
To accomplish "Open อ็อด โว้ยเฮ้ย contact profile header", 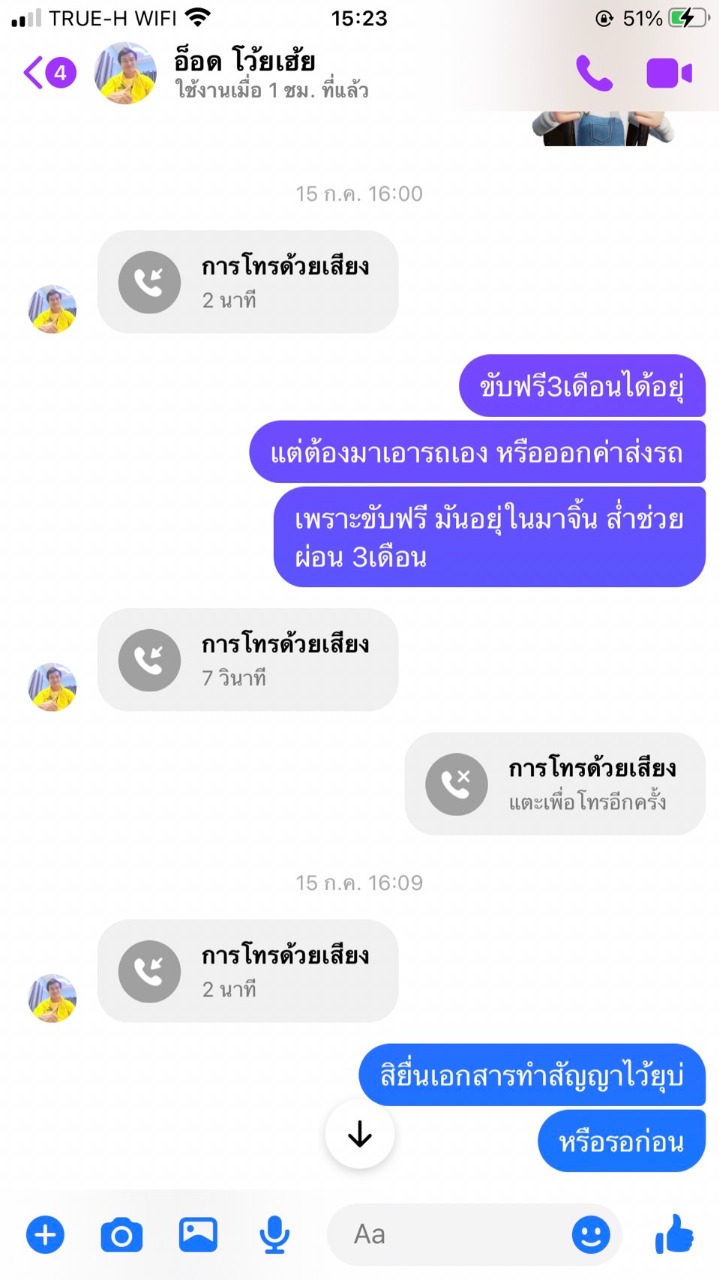I will (232, 73).
